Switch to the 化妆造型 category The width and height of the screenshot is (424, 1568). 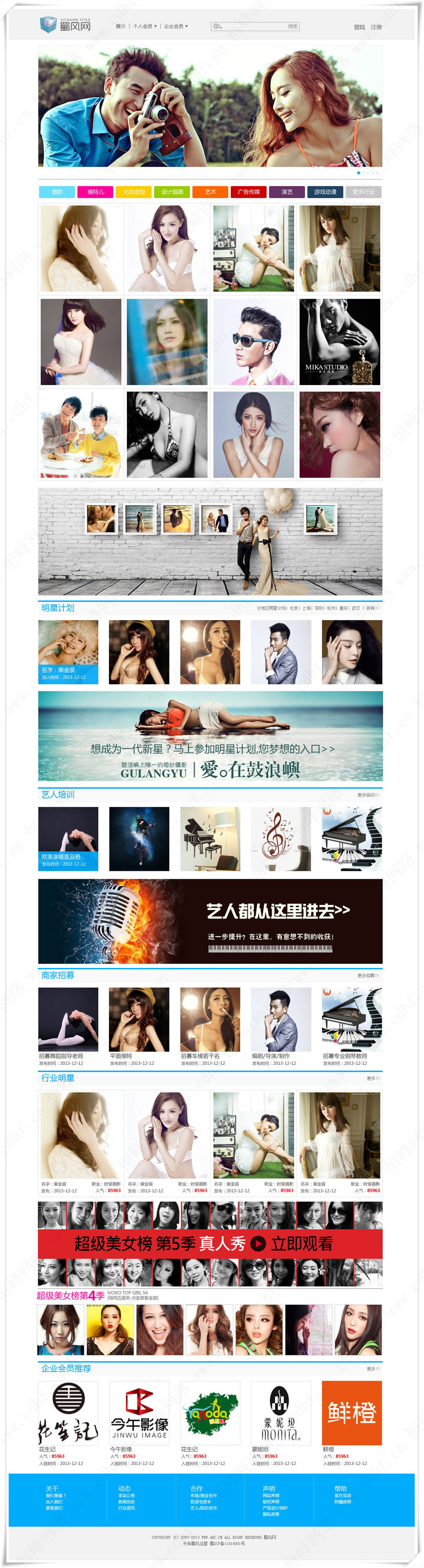click(134, 192)
